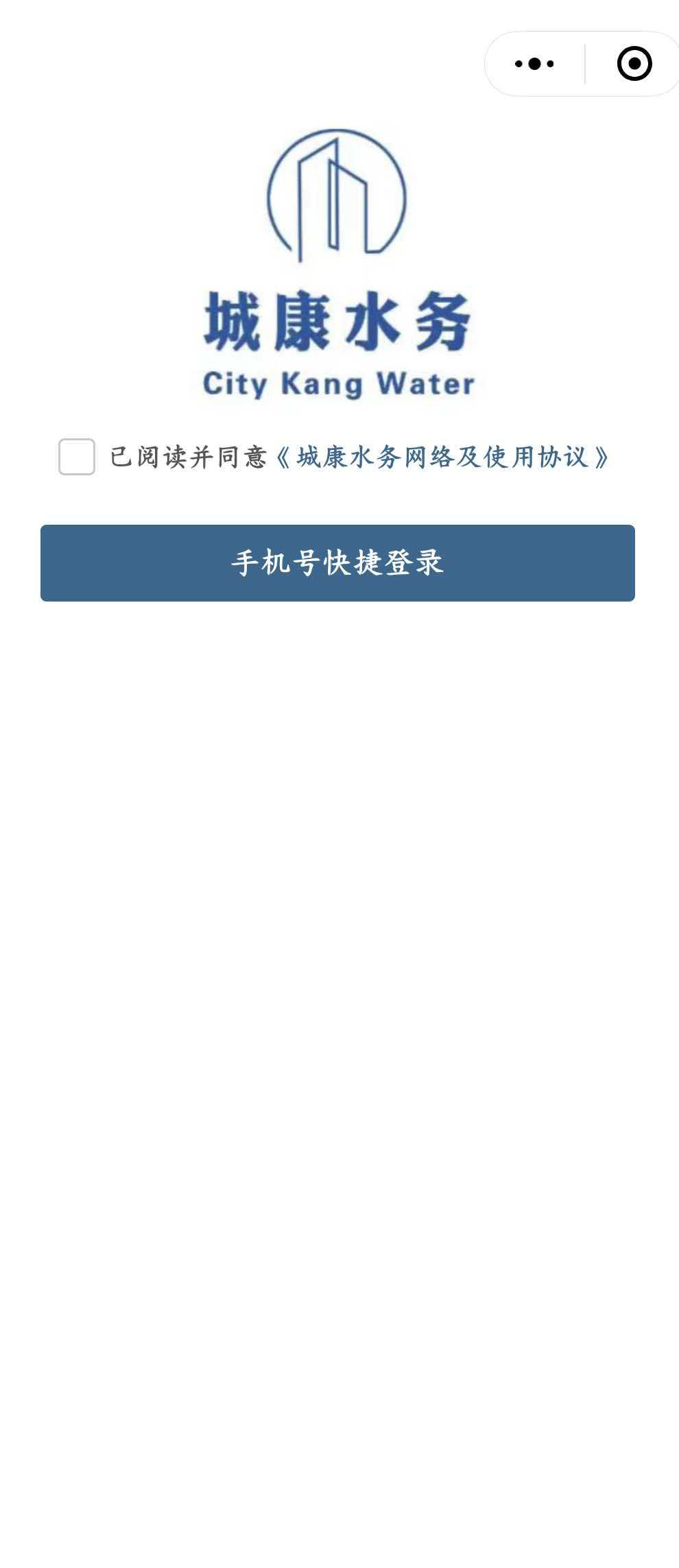Open the mini program more options menu
679x1568 pixels.
pos(534,64)
